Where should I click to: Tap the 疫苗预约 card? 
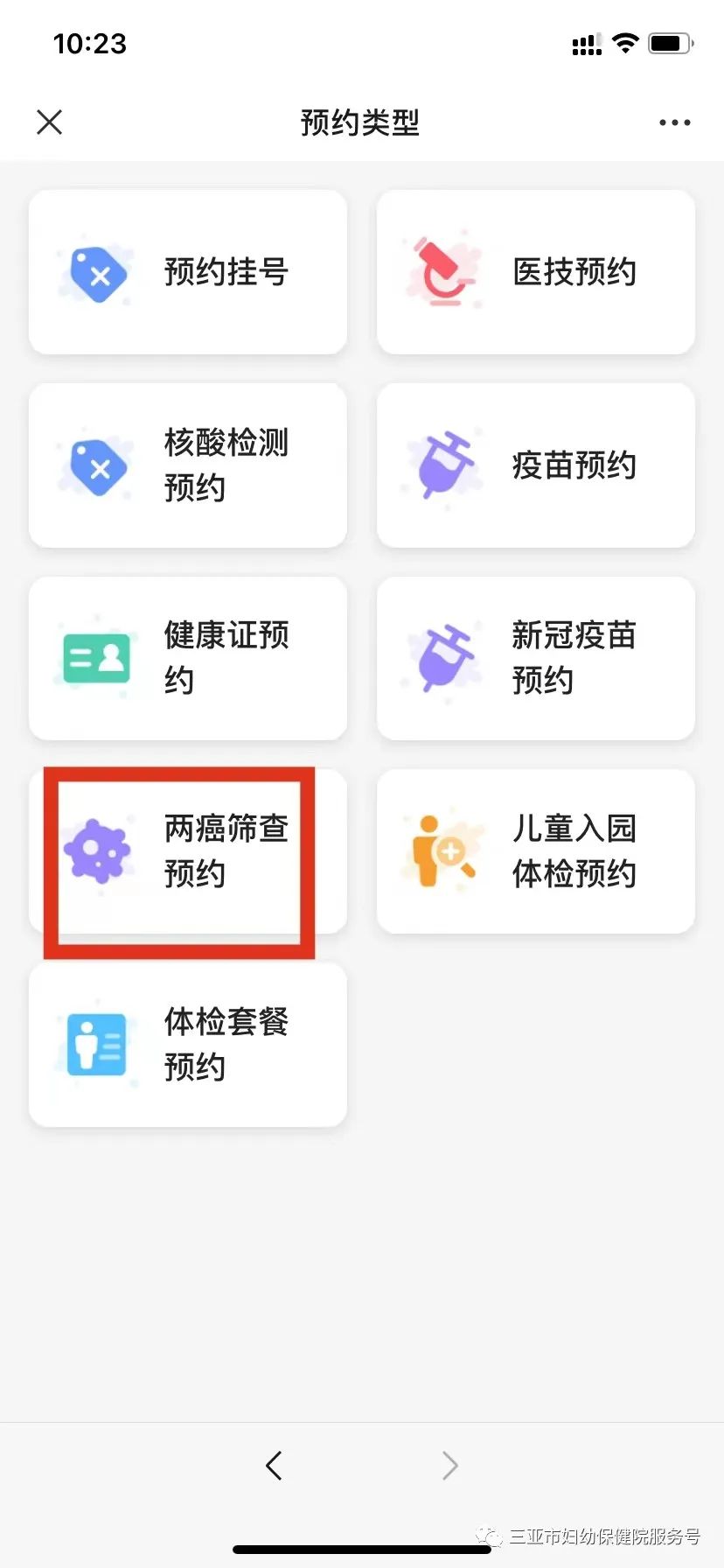click(x=535, y=466)
